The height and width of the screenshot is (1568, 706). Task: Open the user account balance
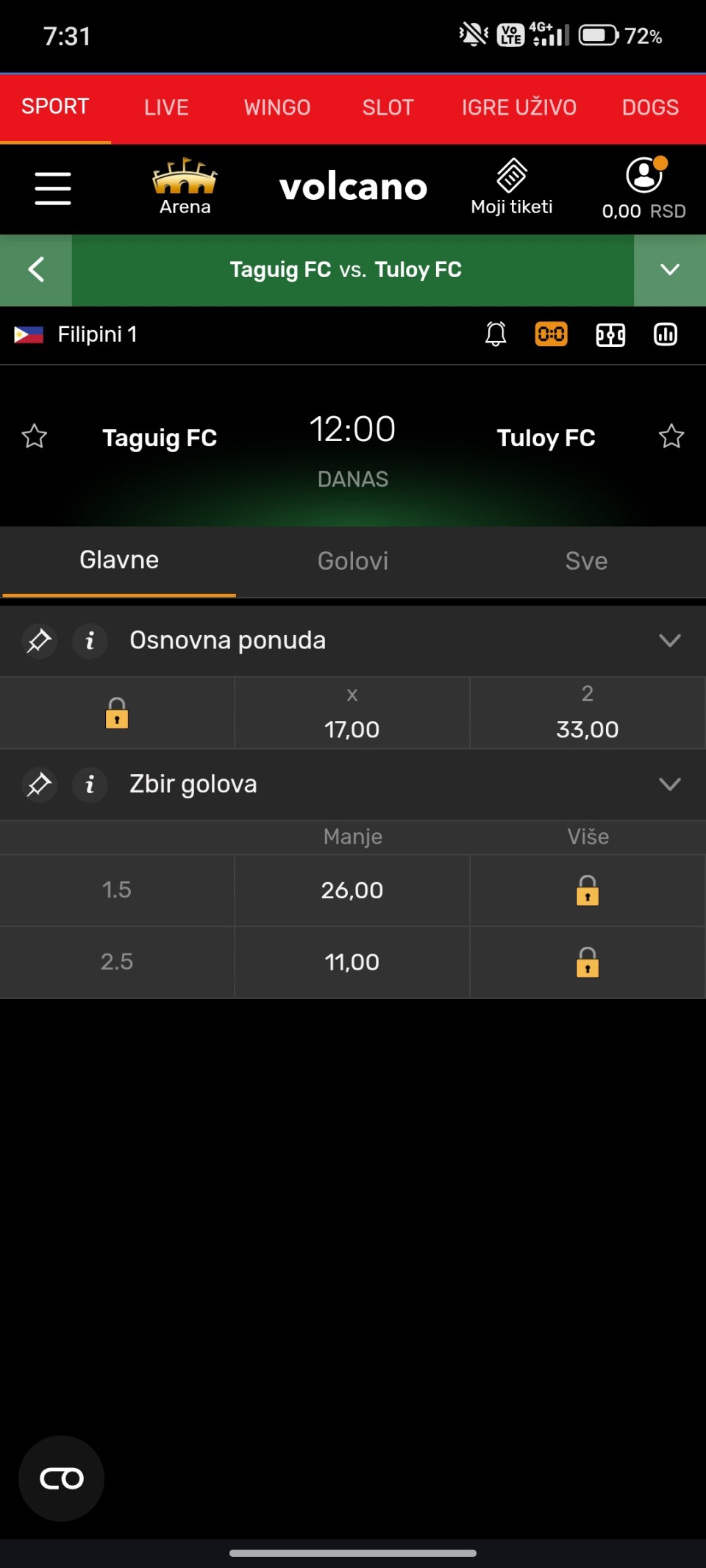643,189
